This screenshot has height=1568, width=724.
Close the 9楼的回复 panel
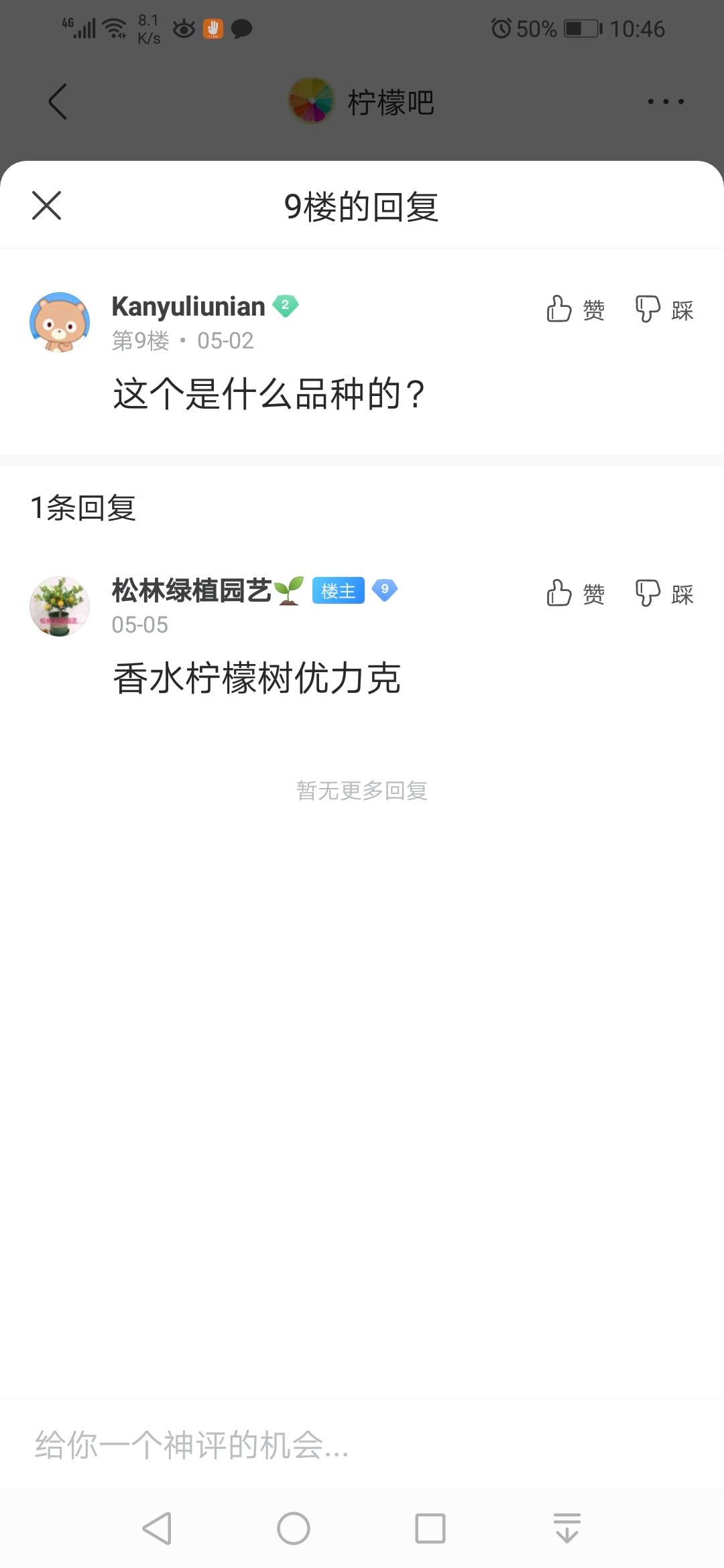click(x=47, y=205)
